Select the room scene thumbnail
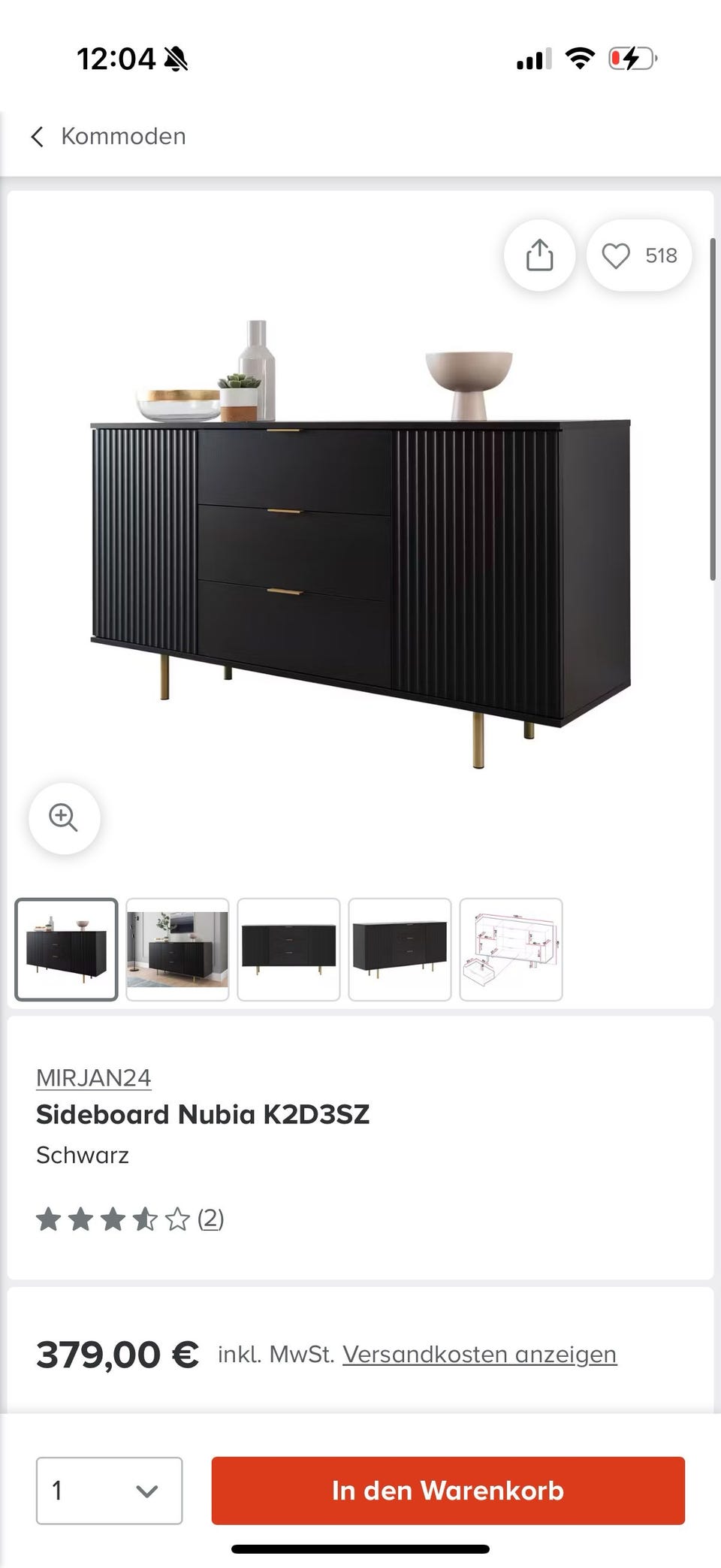 pyautogui.click(x=177, y=950)
